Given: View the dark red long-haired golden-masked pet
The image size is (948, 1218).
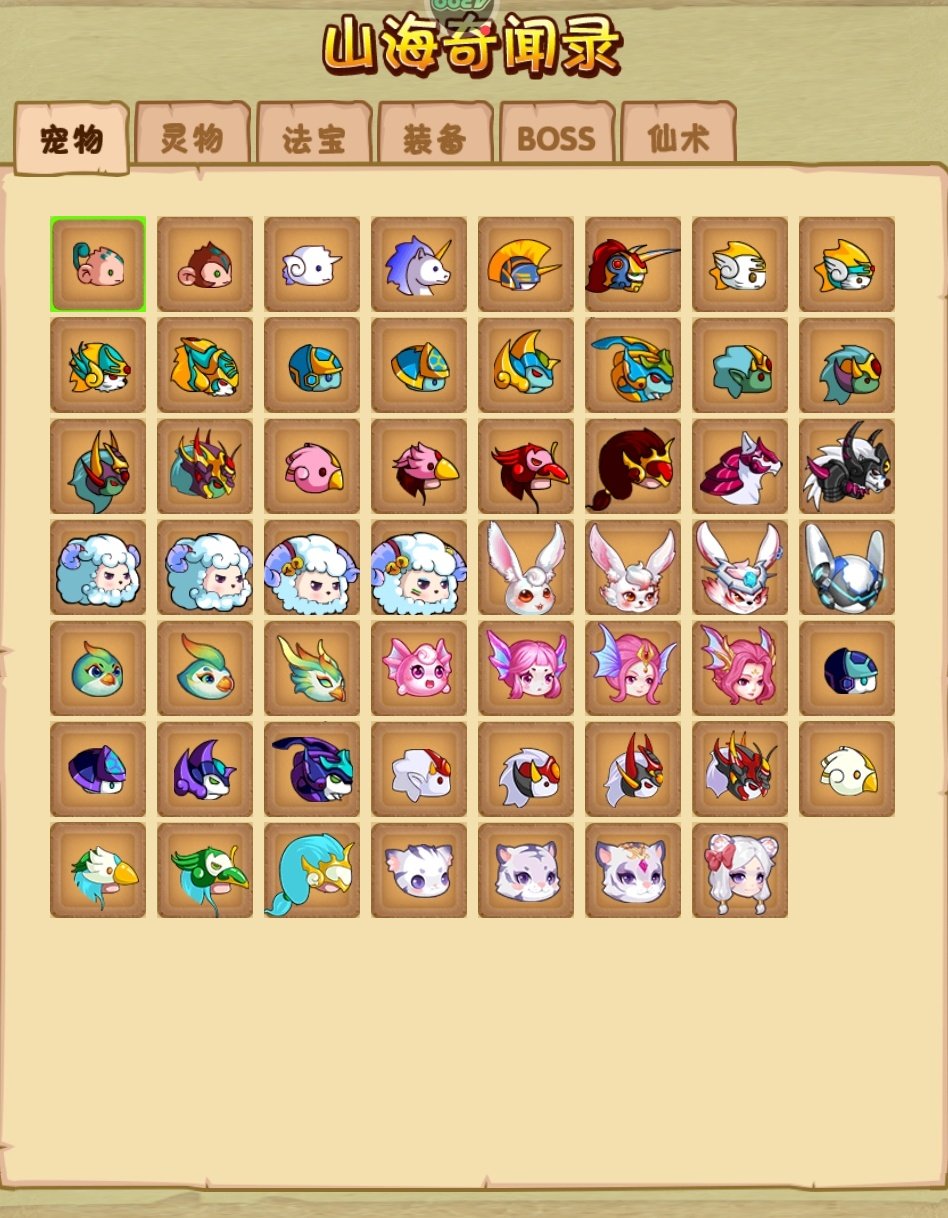Looking at the screenshot, I should 633,466.
